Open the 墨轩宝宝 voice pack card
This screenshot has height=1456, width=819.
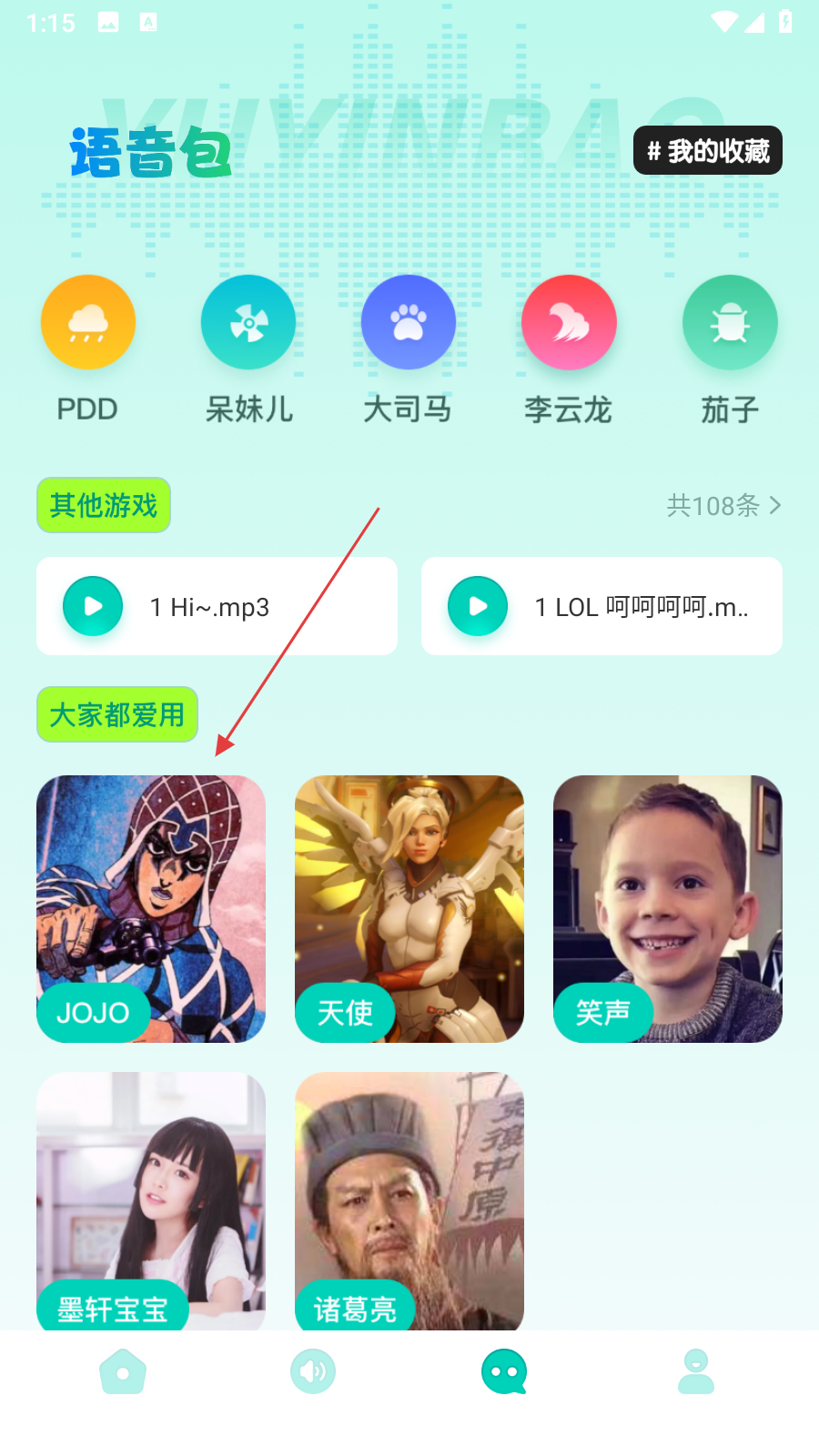coord(151,1201)
